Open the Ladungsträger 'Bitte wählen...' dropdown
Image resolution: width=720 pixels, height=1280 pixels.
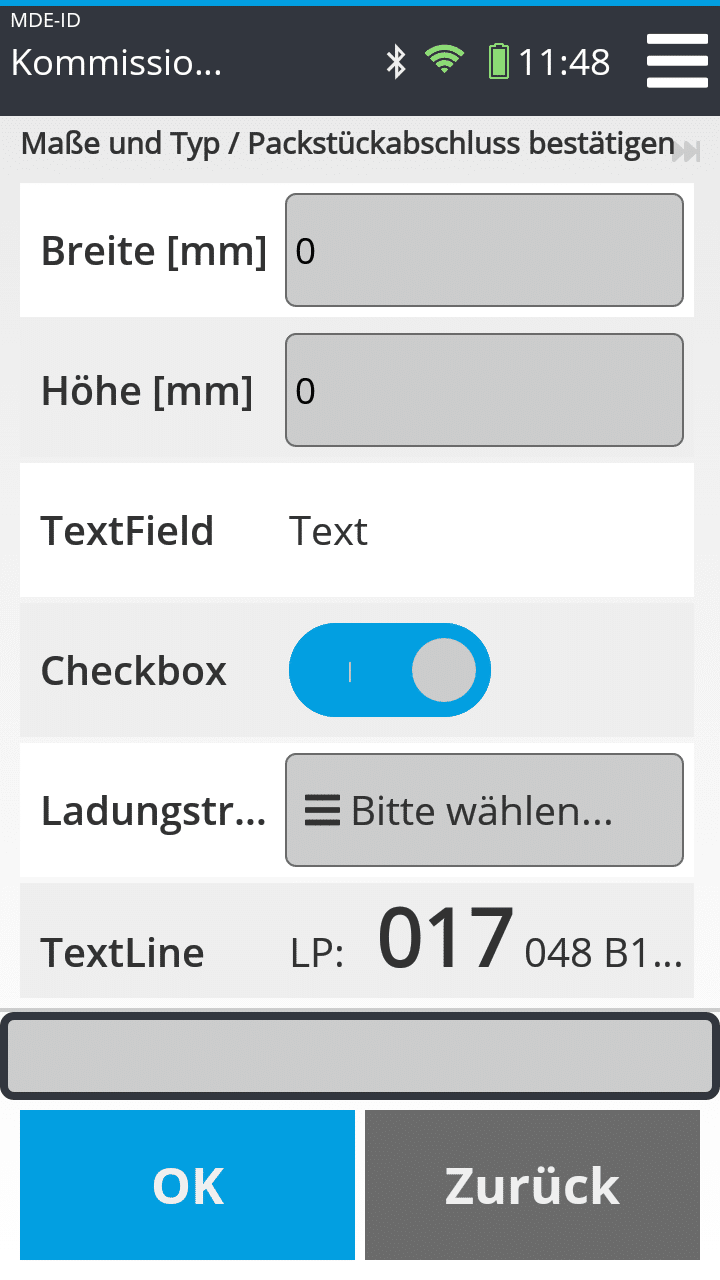484,810
